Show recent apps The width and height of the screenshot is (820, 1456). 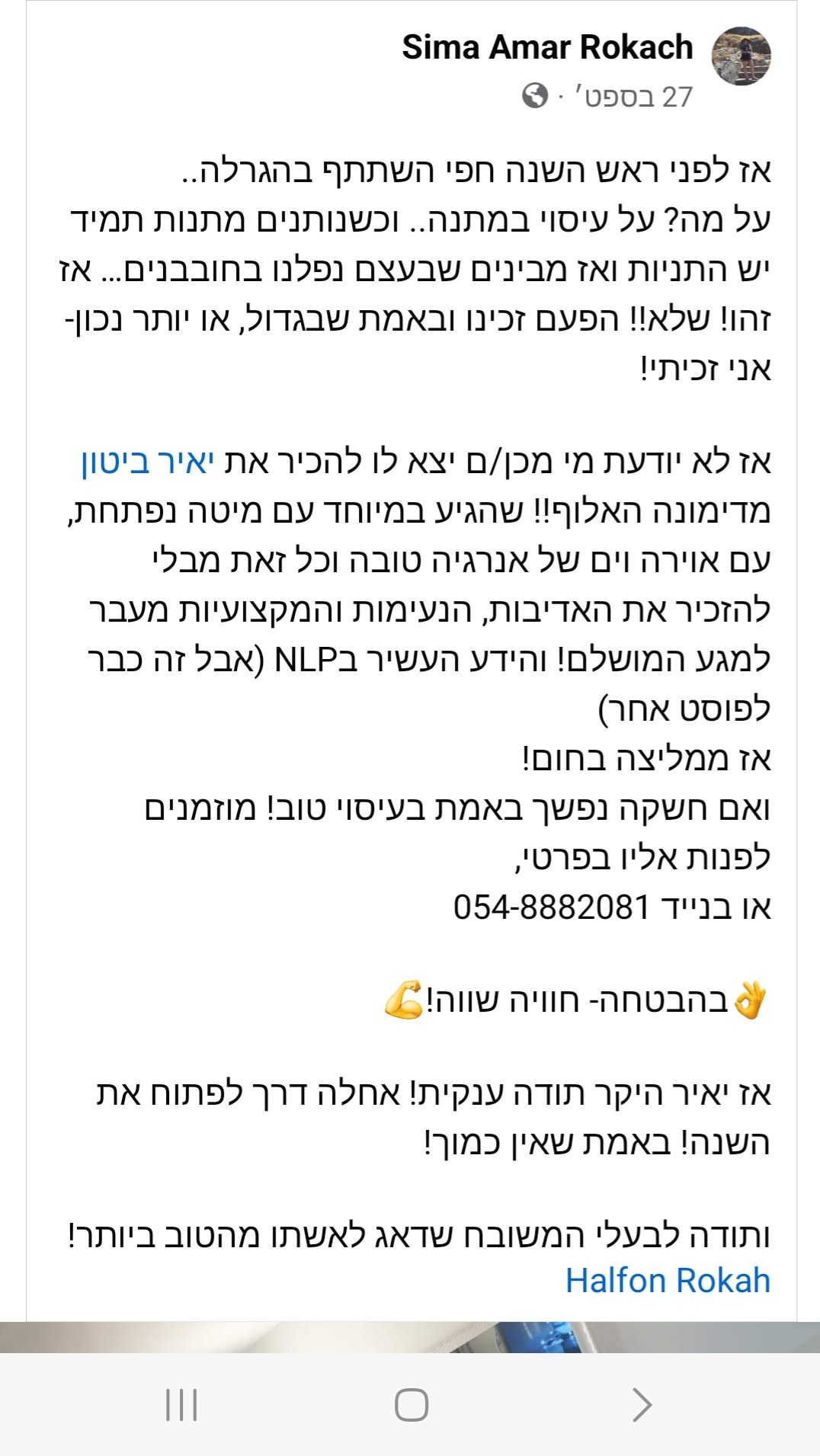[x=181, y=1404]
